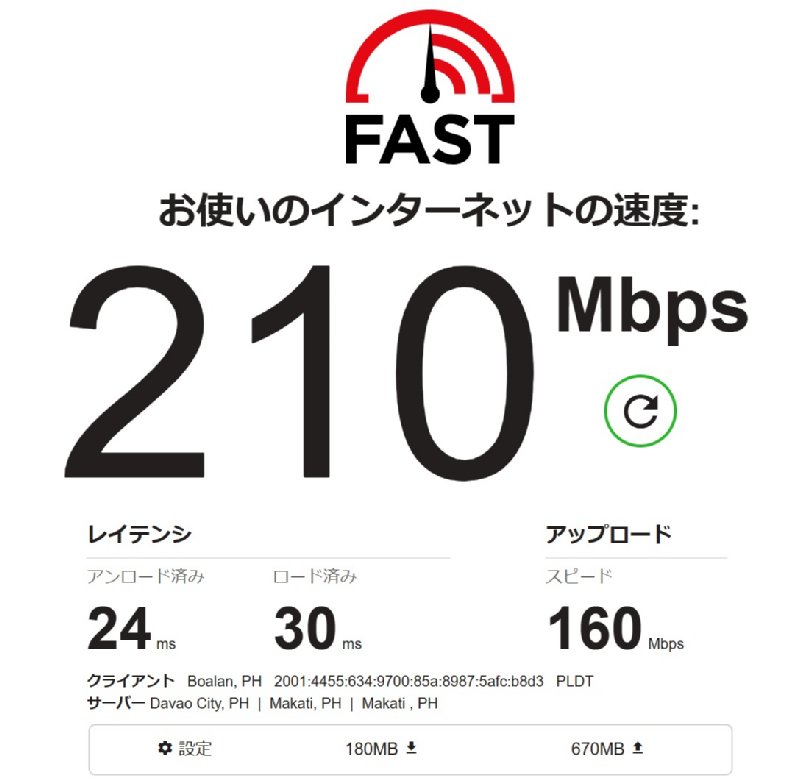Restart the speed test with the reload icon

pyautogui.click(x=640, y=410)
